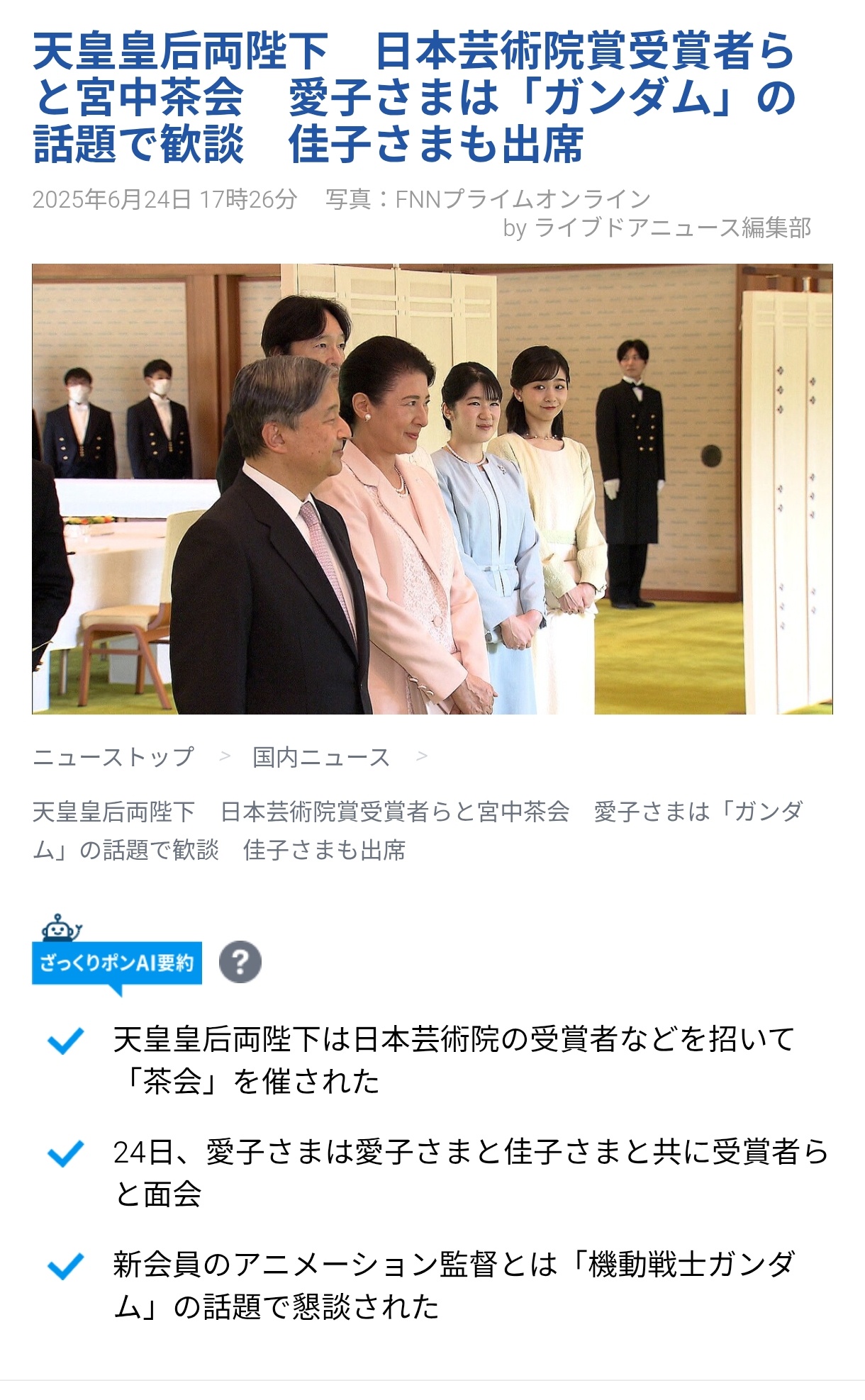
Task: Tap the ざっくりポンAI要約 badge
Action: [x=117, y=956]
